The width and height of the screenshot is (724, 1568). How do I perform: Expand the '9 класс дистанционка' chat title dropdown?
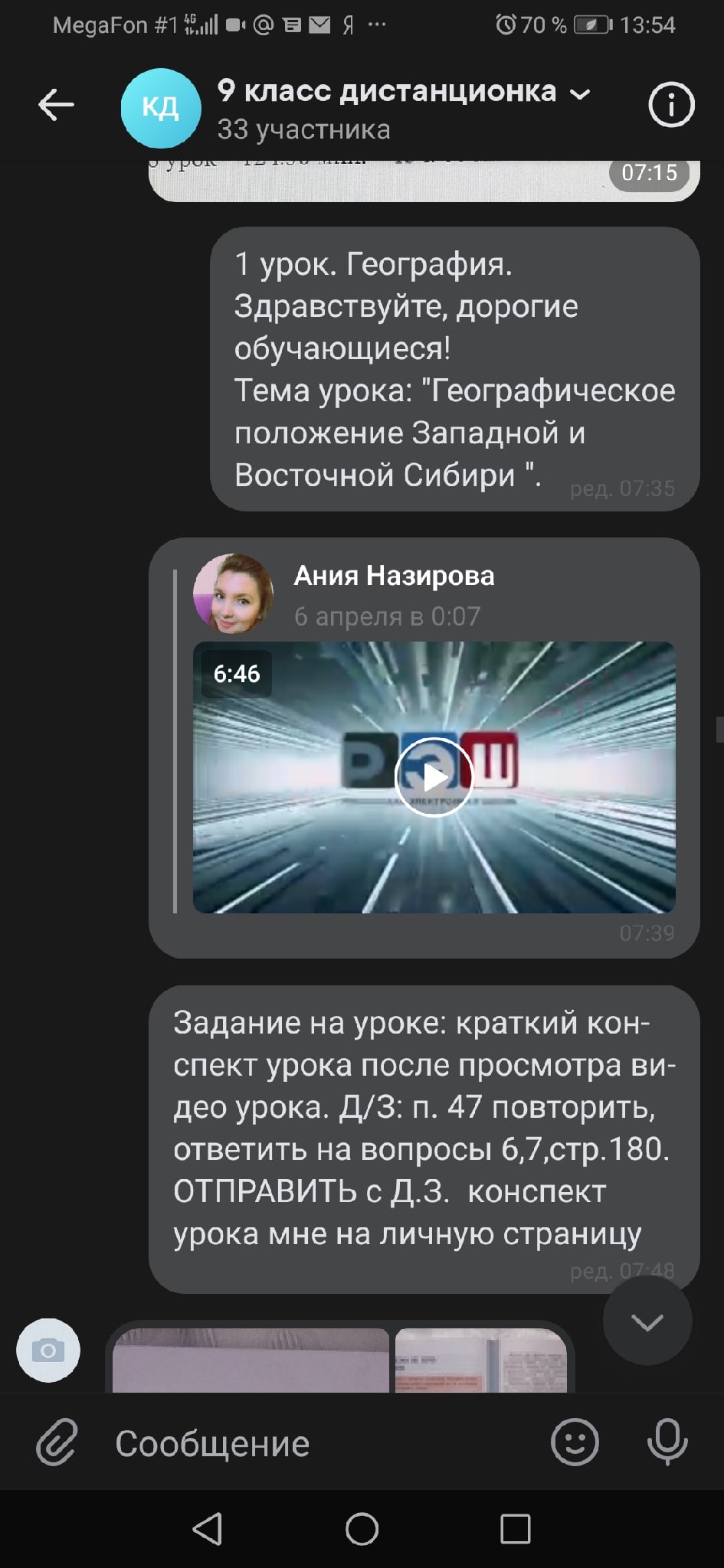[580, 93]
